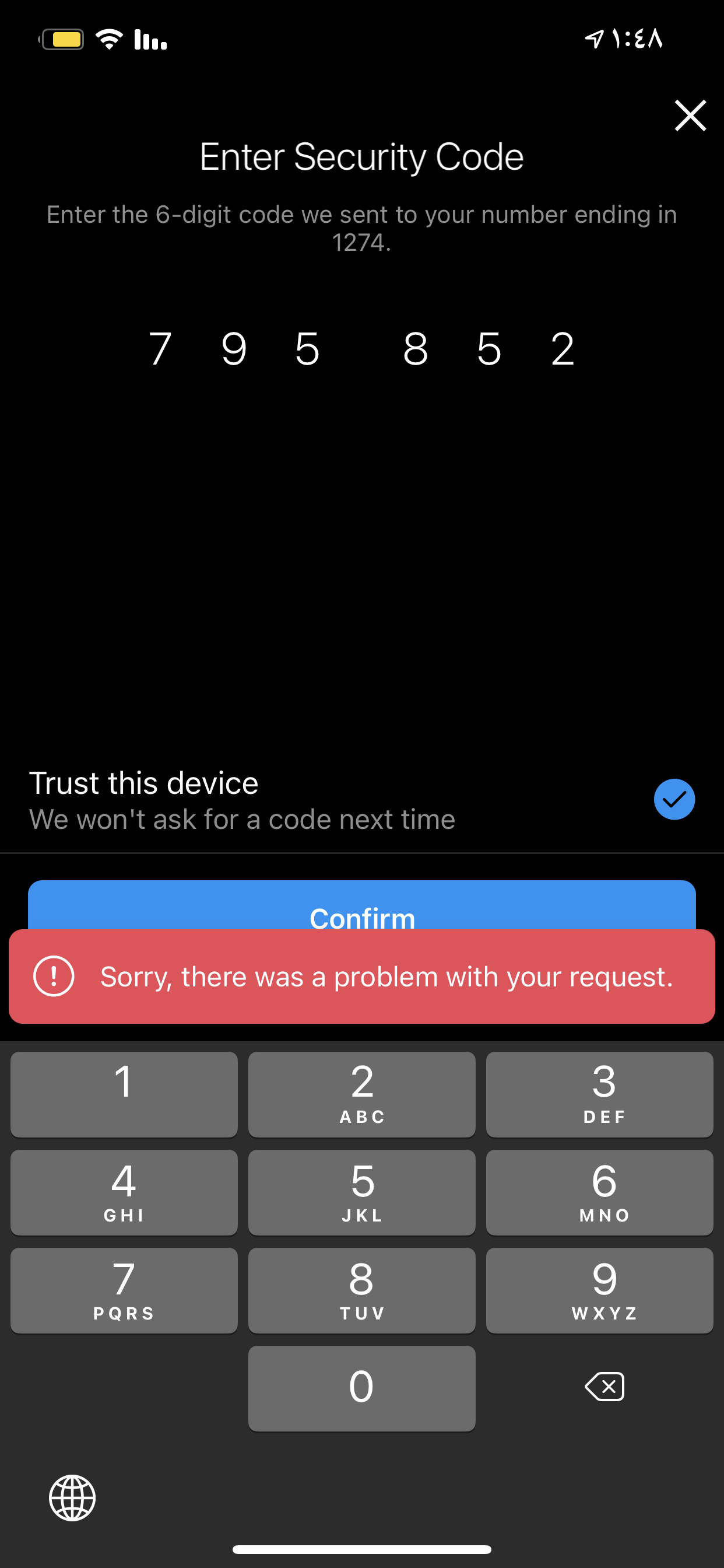Tap the 5 JKL keypad key
The width and height of the screenshot is (724, 1568).
361,1192
